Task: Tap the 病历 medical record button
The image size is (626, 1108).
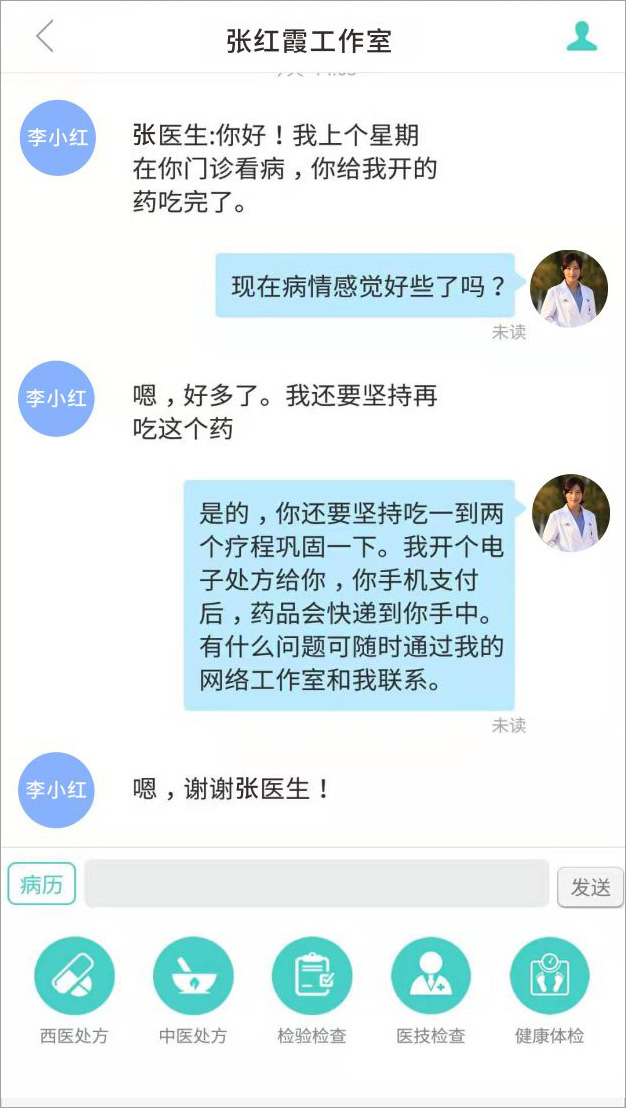Action: (x=42, y=885)
